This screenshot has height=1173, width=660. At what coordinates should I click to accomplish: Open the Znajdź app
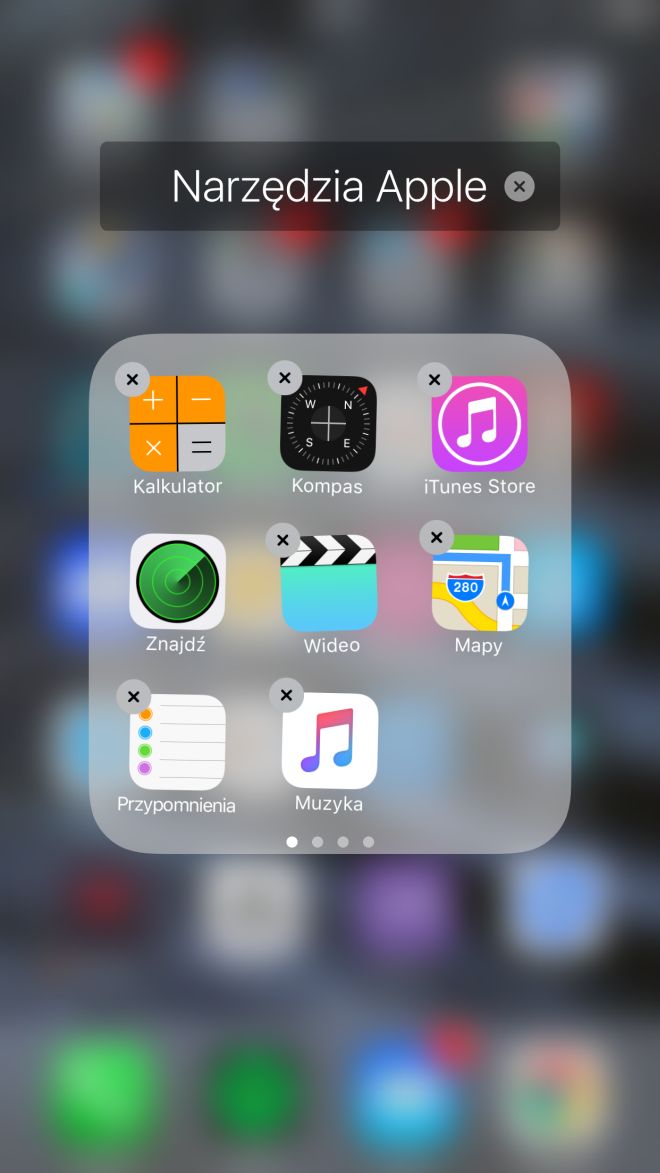click(x=178, y=582)
